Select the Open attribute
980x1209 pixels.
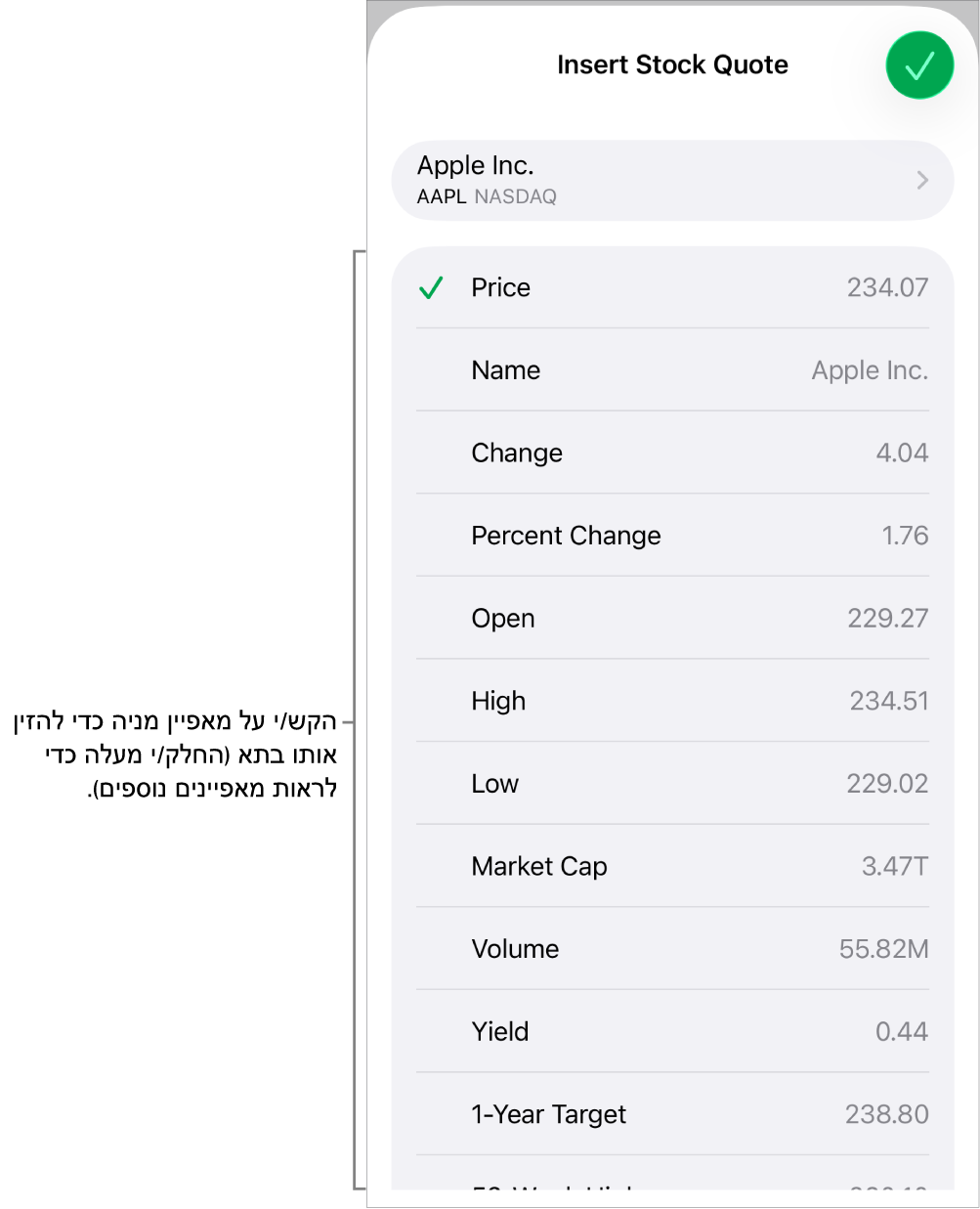pyautogui.click(x=672, y=619)
